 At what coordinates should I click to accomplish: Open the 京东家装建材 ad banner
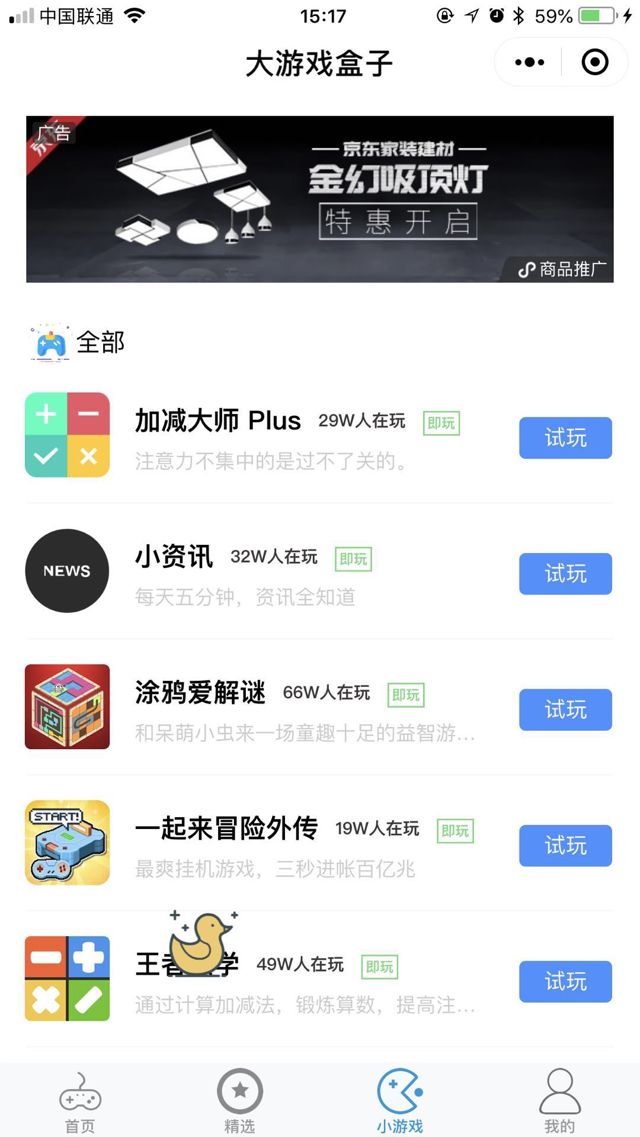point(320,199)
